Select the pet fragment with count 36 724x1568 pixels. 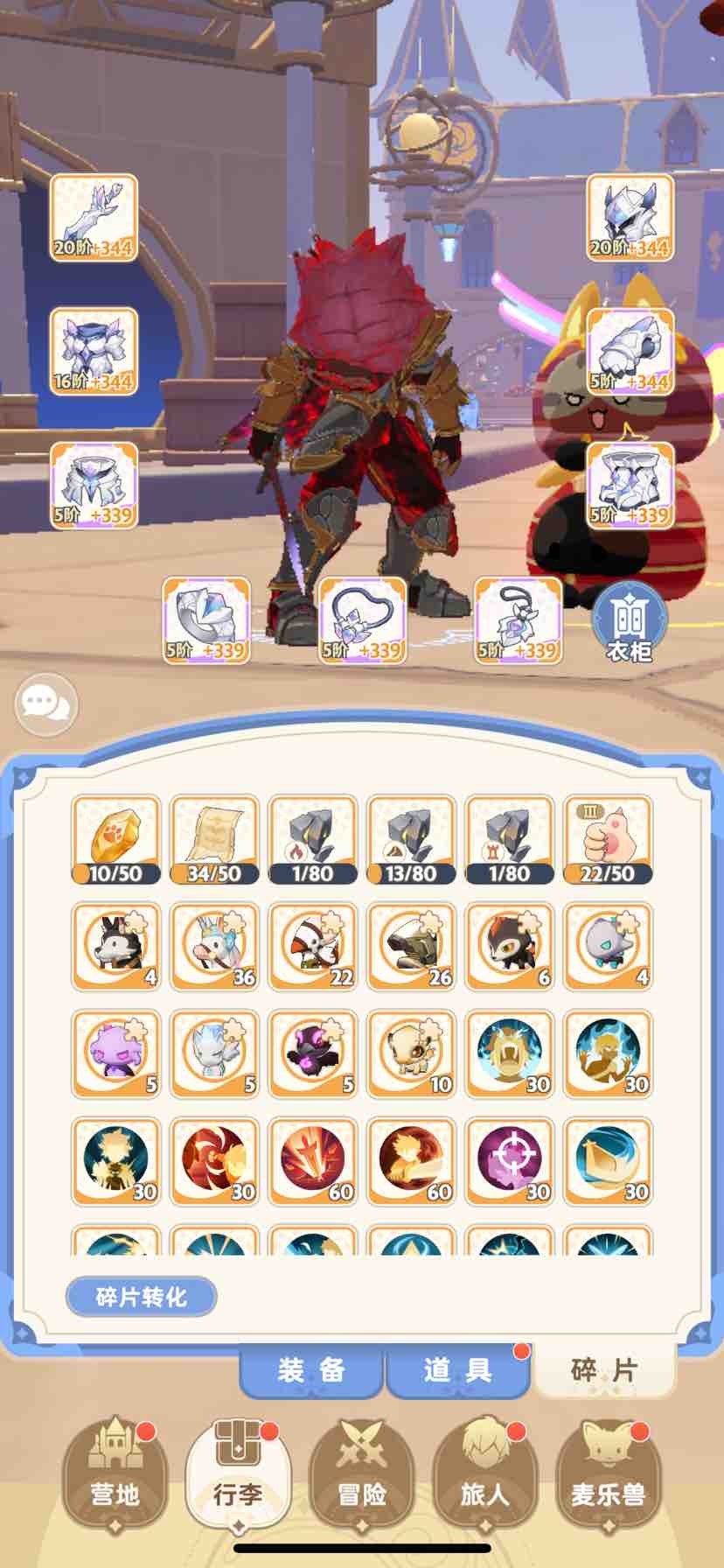click(215, 947)
